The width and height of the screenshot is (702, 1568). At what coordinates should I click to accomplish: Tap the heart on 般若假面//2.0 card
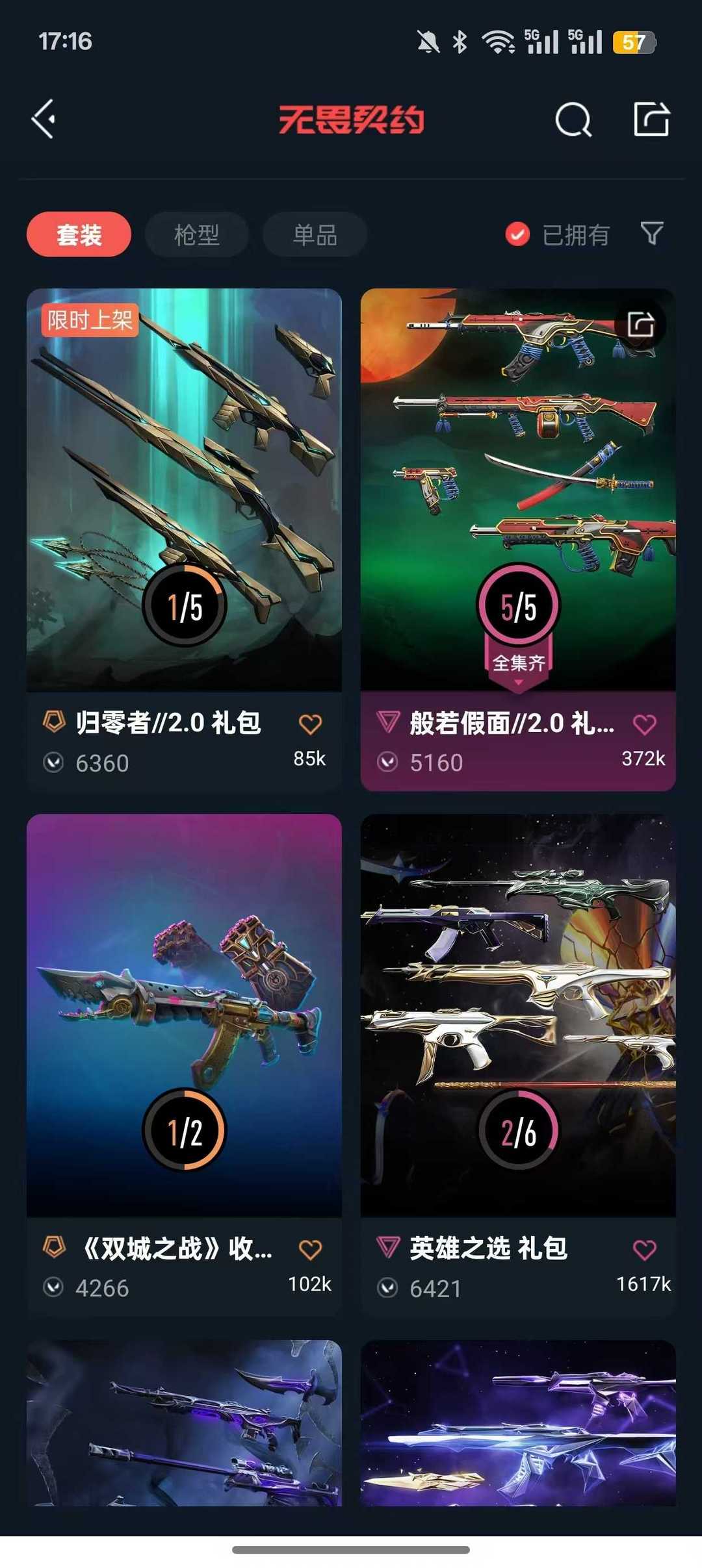[x=643, y=723]
